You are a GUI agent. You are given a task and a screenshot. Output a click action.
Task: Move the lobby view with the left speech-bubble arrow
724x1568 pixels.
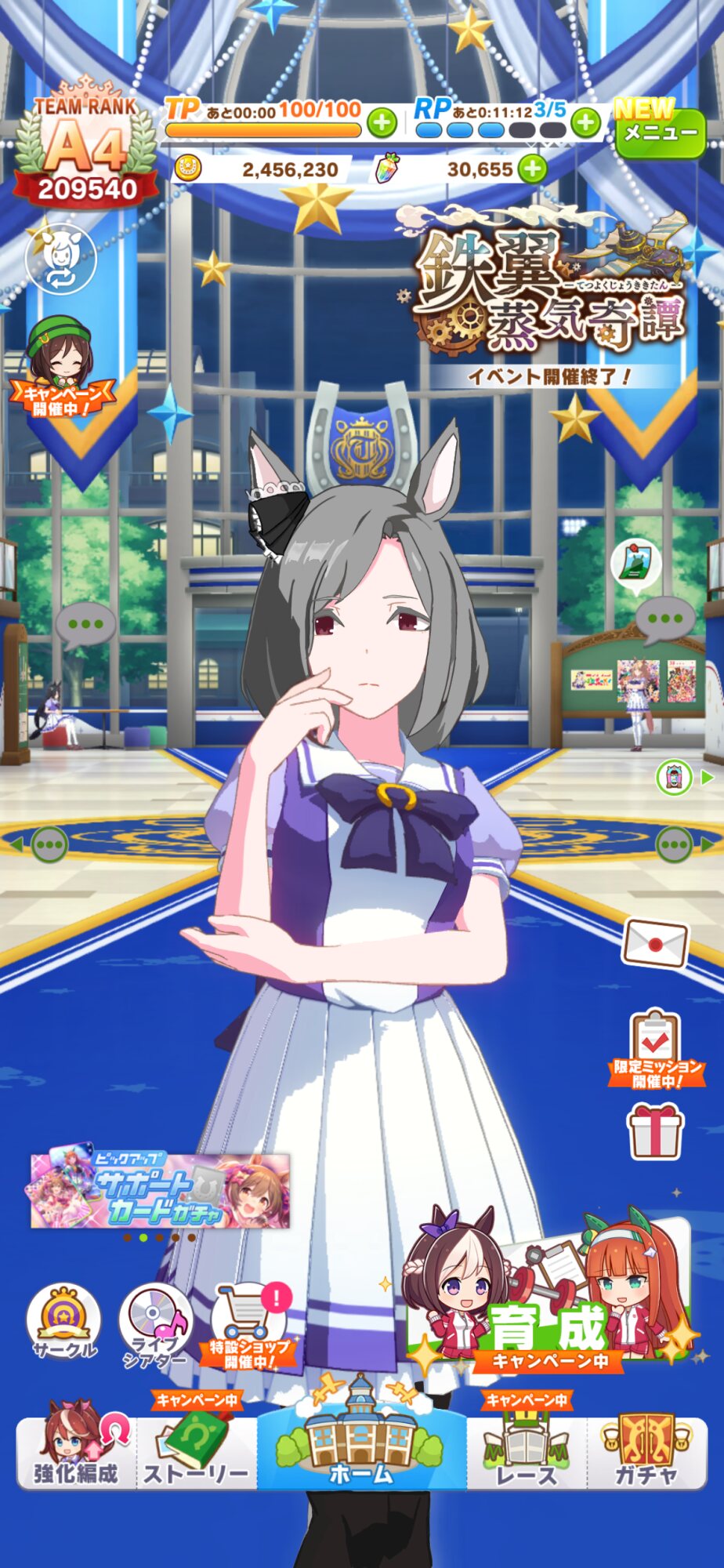[42, 846]
